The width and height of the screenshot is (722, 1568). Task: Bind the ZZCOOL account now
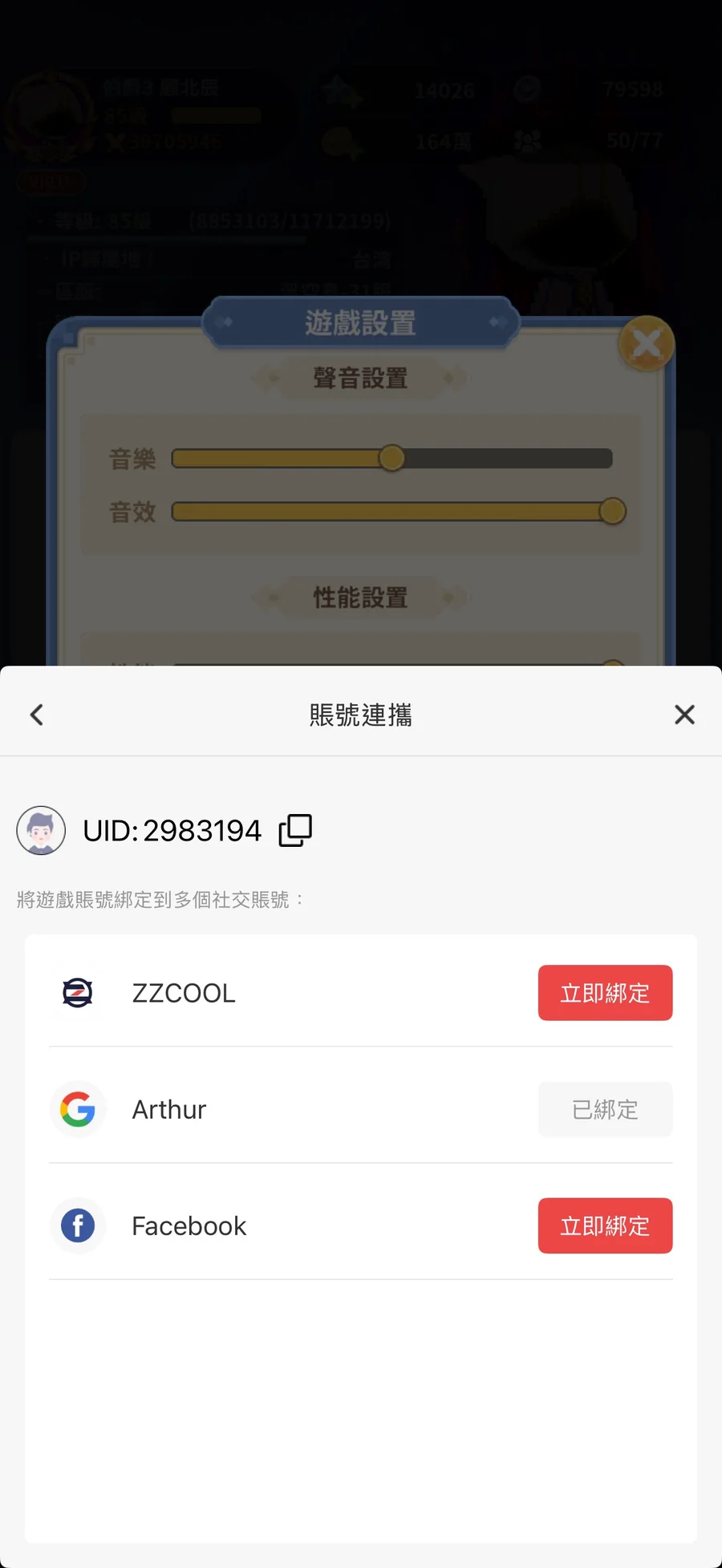tap(605, 993)
